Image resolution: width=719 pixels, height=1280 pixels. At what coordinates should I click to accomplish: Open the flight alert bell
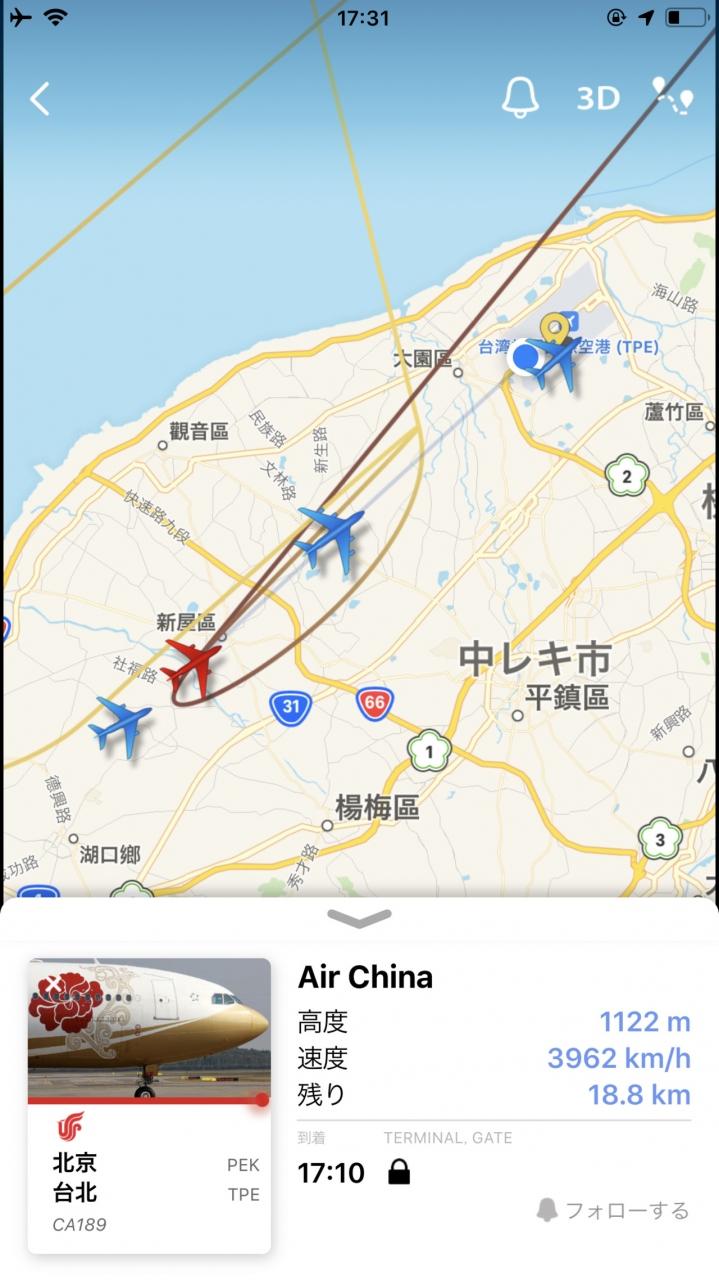(x=519, y=98)
